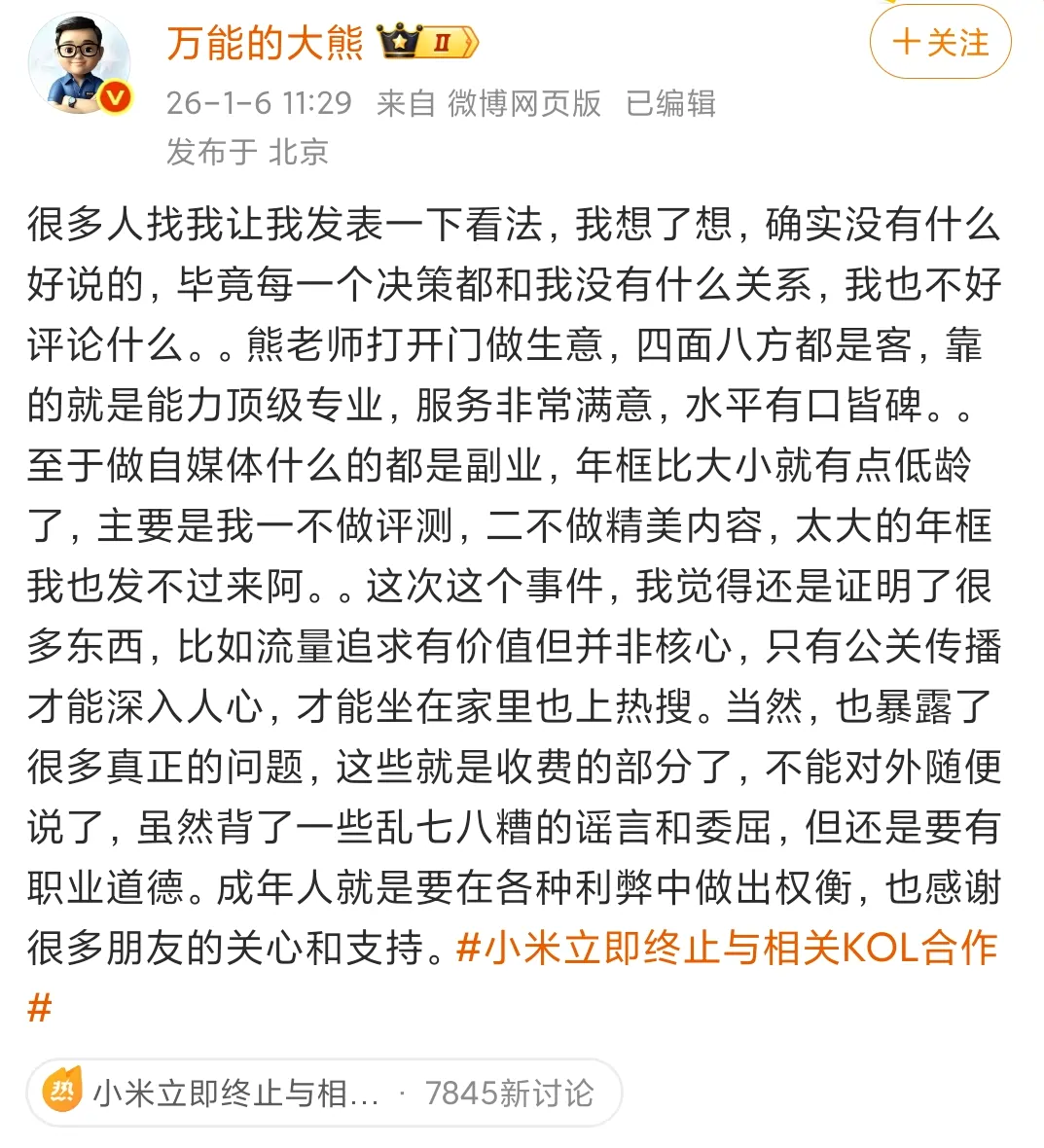1044x1148 pixels.
Task: Open 万能的大熊's profile avatar
Action: 79,63
